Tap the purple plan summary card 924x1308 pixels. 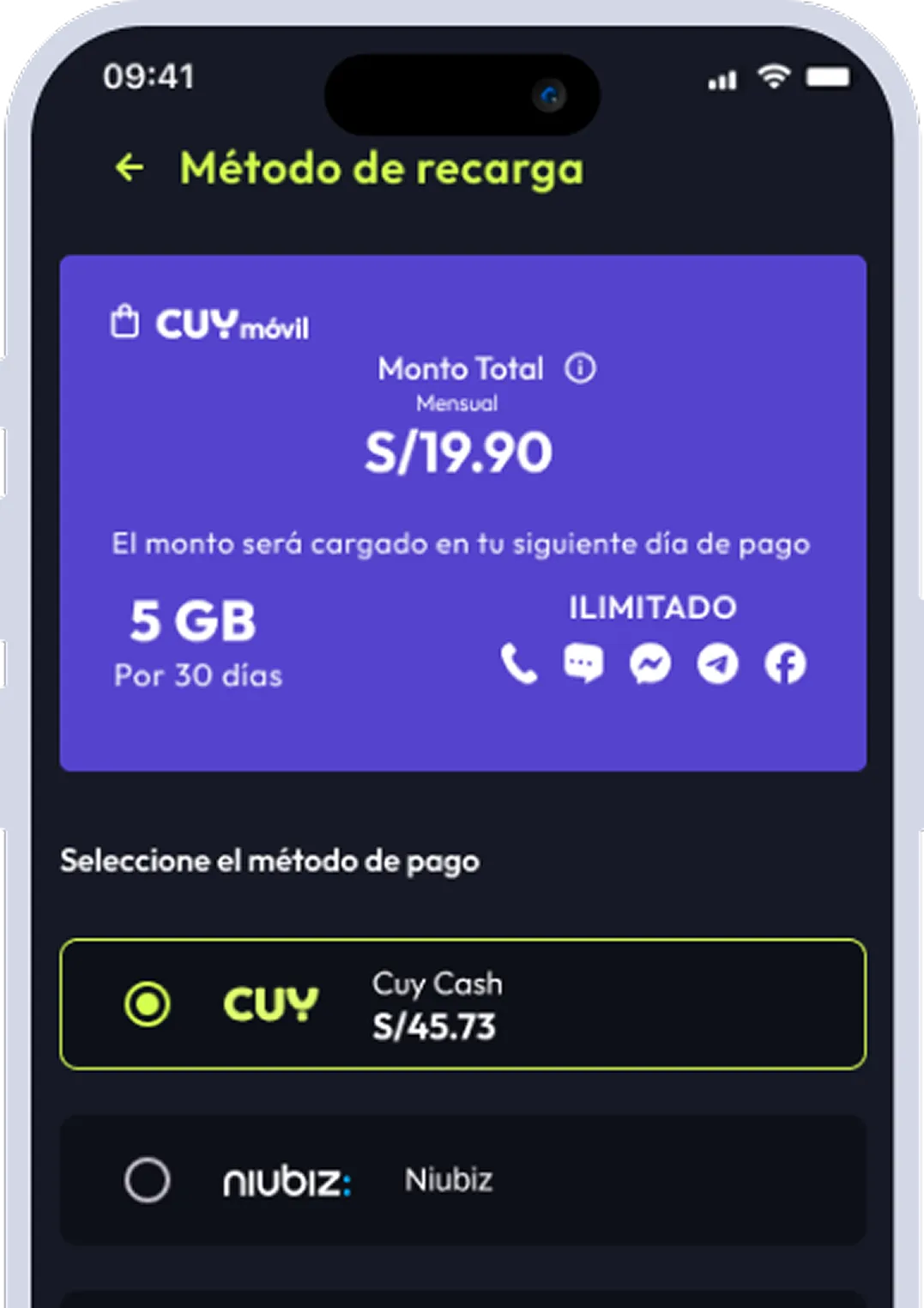click(462, 512)
